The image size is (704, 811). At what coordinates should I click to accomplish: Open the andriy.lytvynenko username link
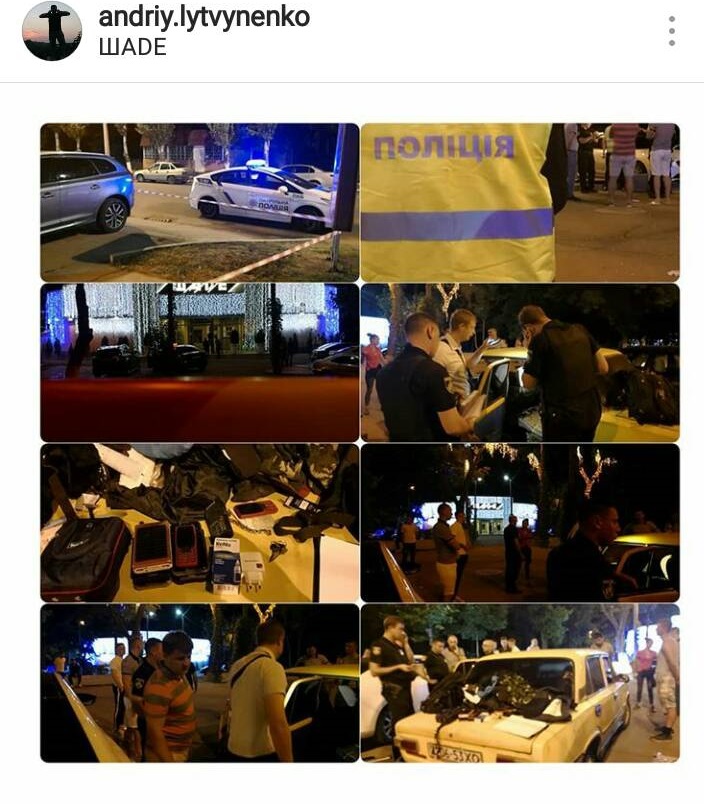click(x=204, y=17)
